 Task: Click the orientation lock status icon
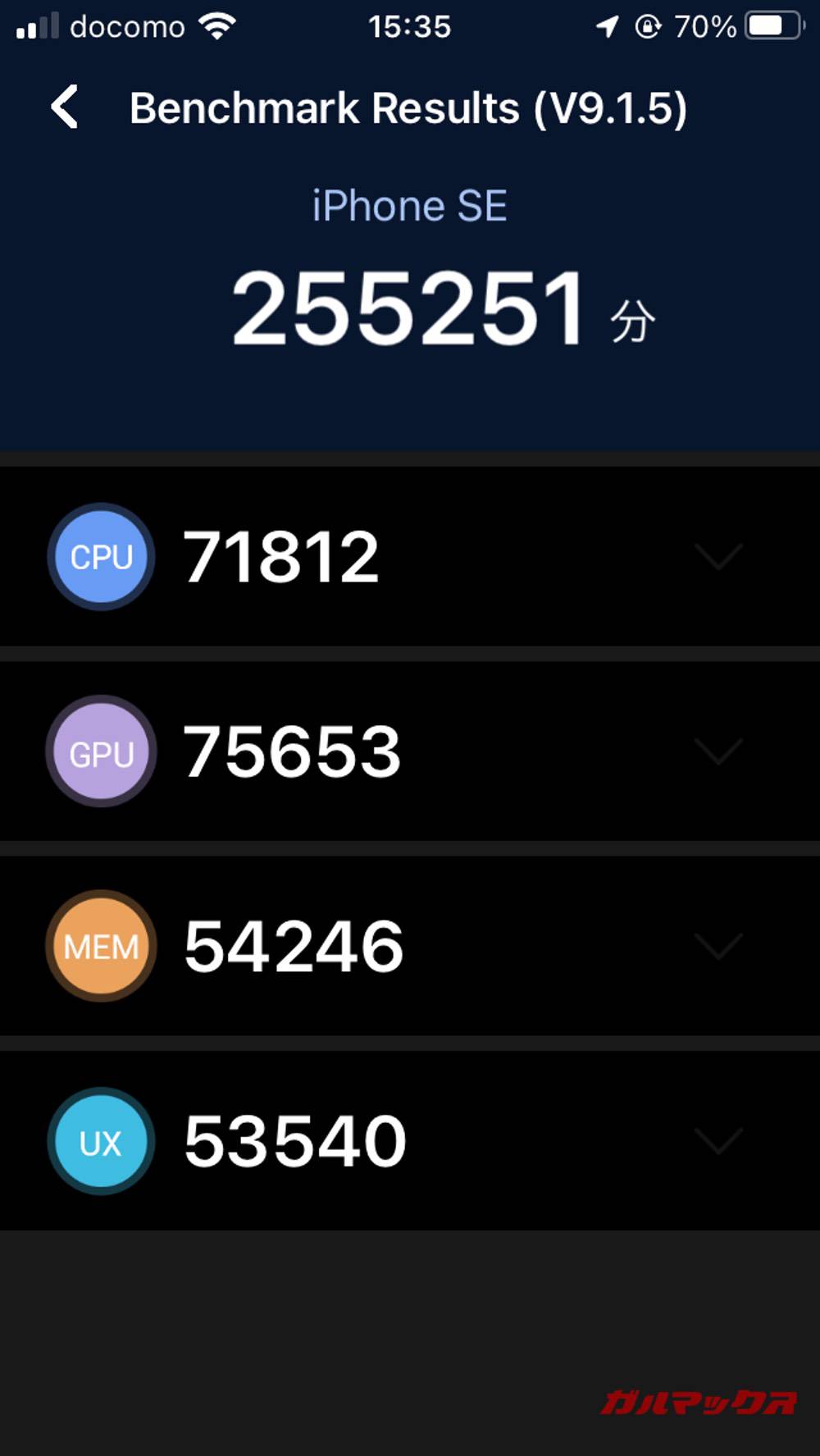click(x=648, y=26)
